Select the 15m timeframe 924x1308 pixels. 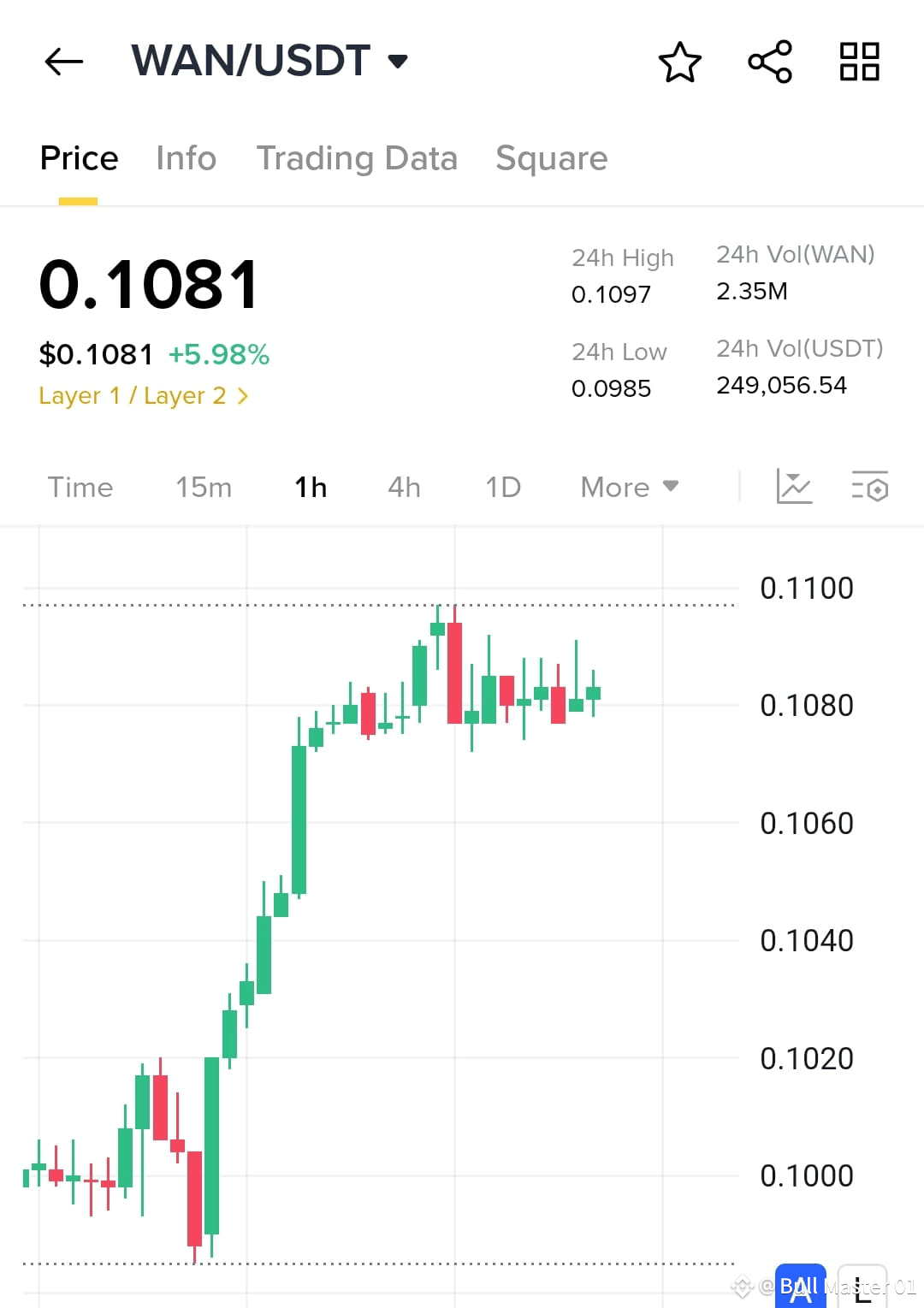(203, 486)
